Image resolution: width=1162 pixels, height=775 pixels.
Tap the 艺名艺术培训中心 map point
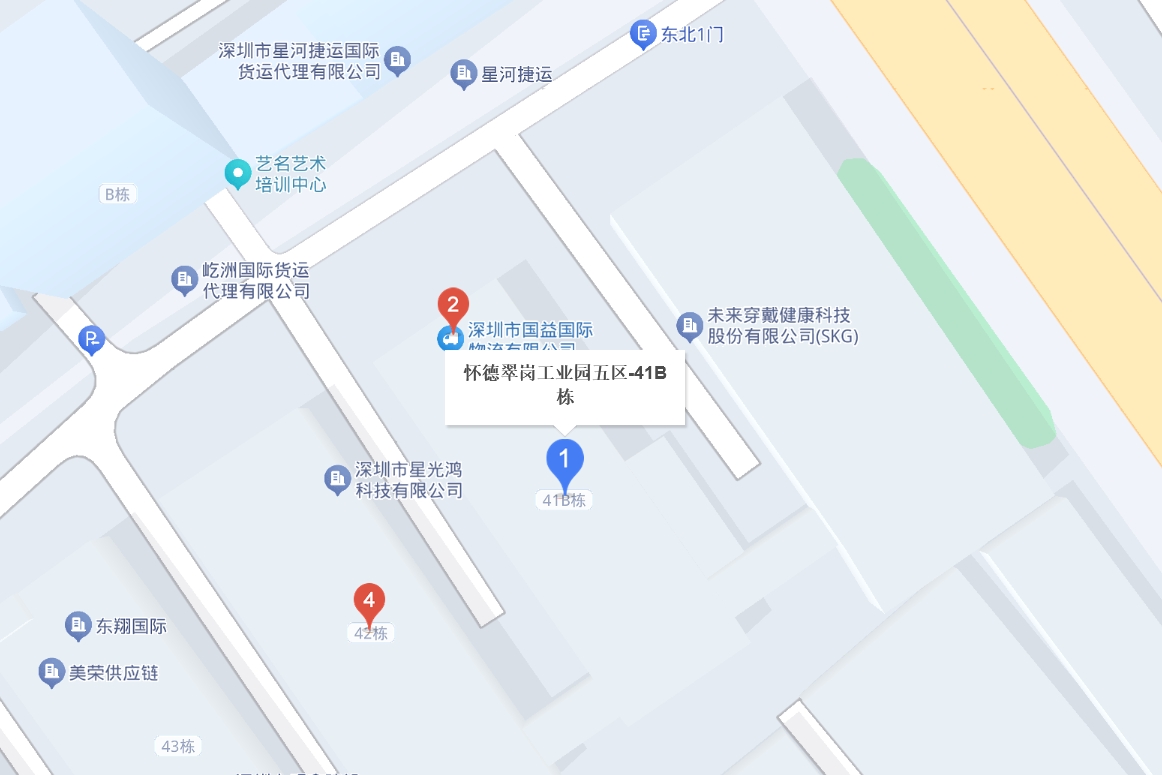click(x=237, y=175)
